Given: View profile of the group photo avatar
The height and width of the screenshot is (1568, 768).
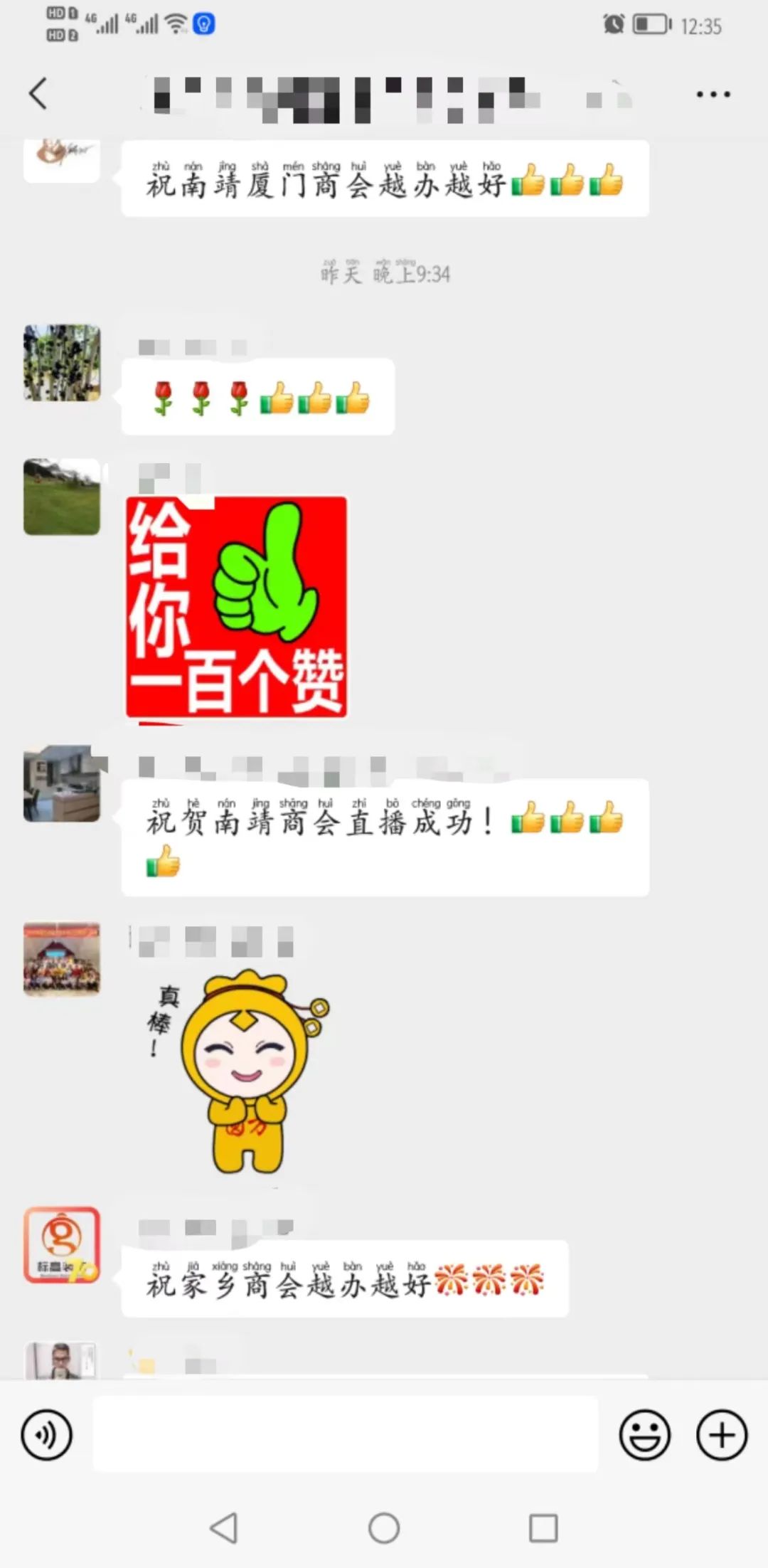Looking at the screenshot, I should point(62,958).
